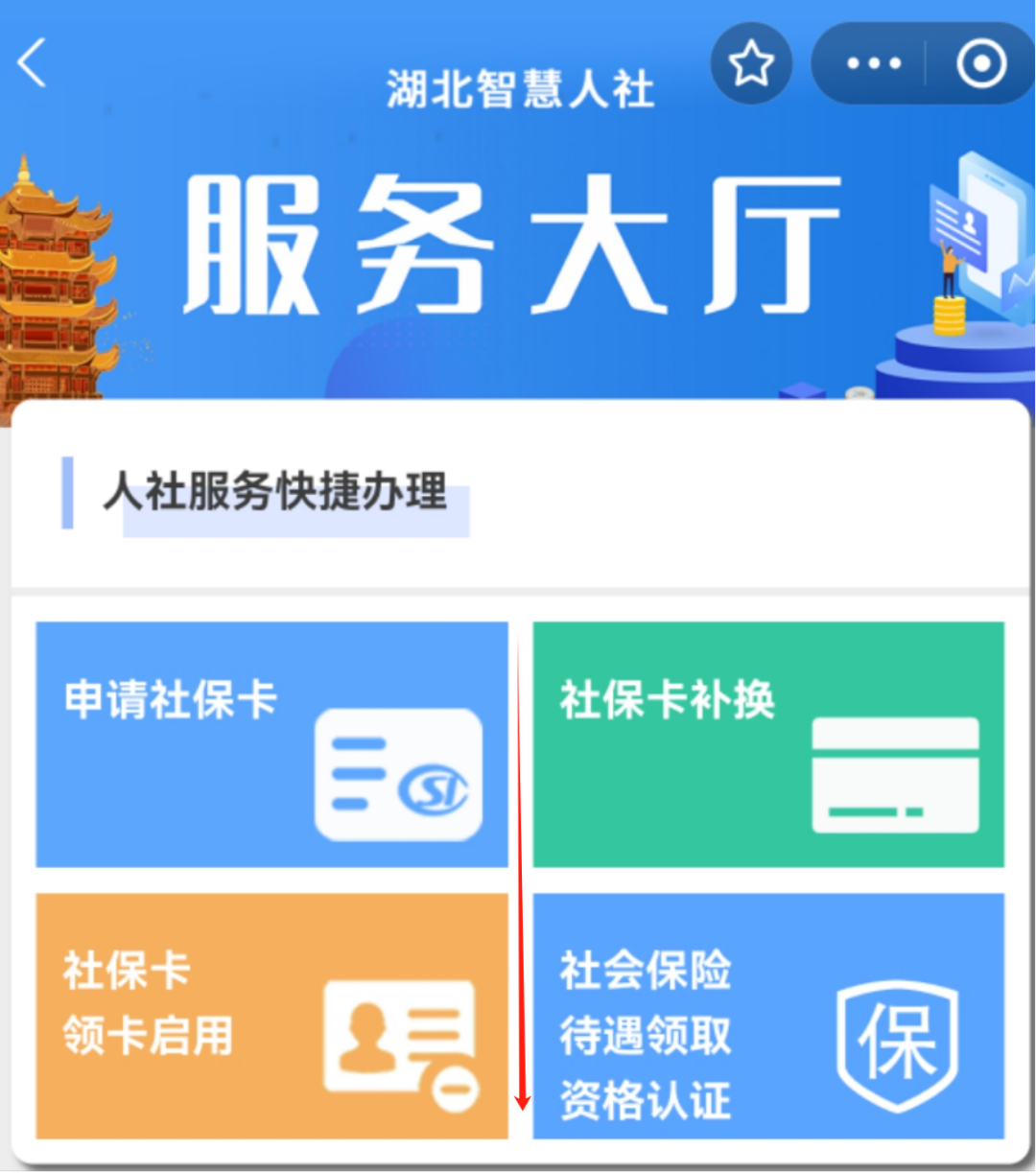Start 社会保险待遇领取资格认证
Screen dimensions: 1036x1173
pos(768,1016)
